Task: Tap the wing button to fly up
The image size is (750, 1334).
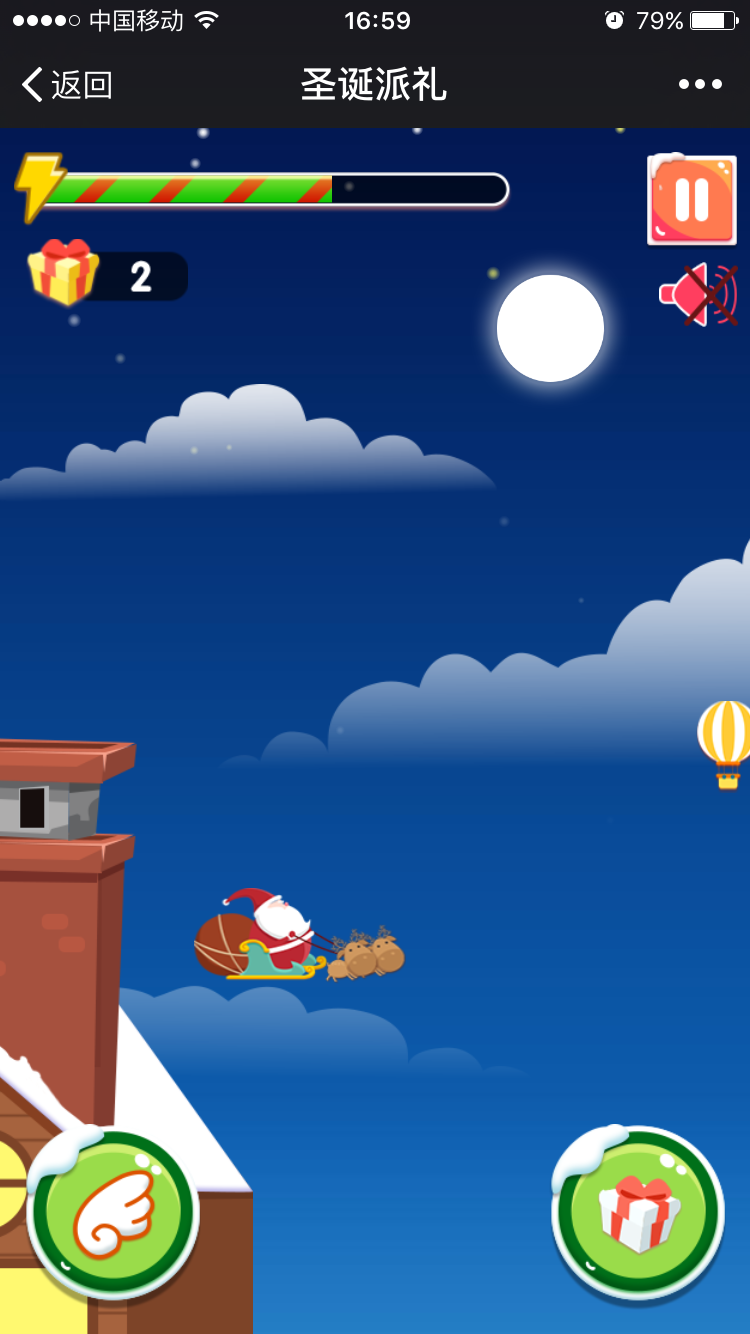Action: pos(112,1213)
